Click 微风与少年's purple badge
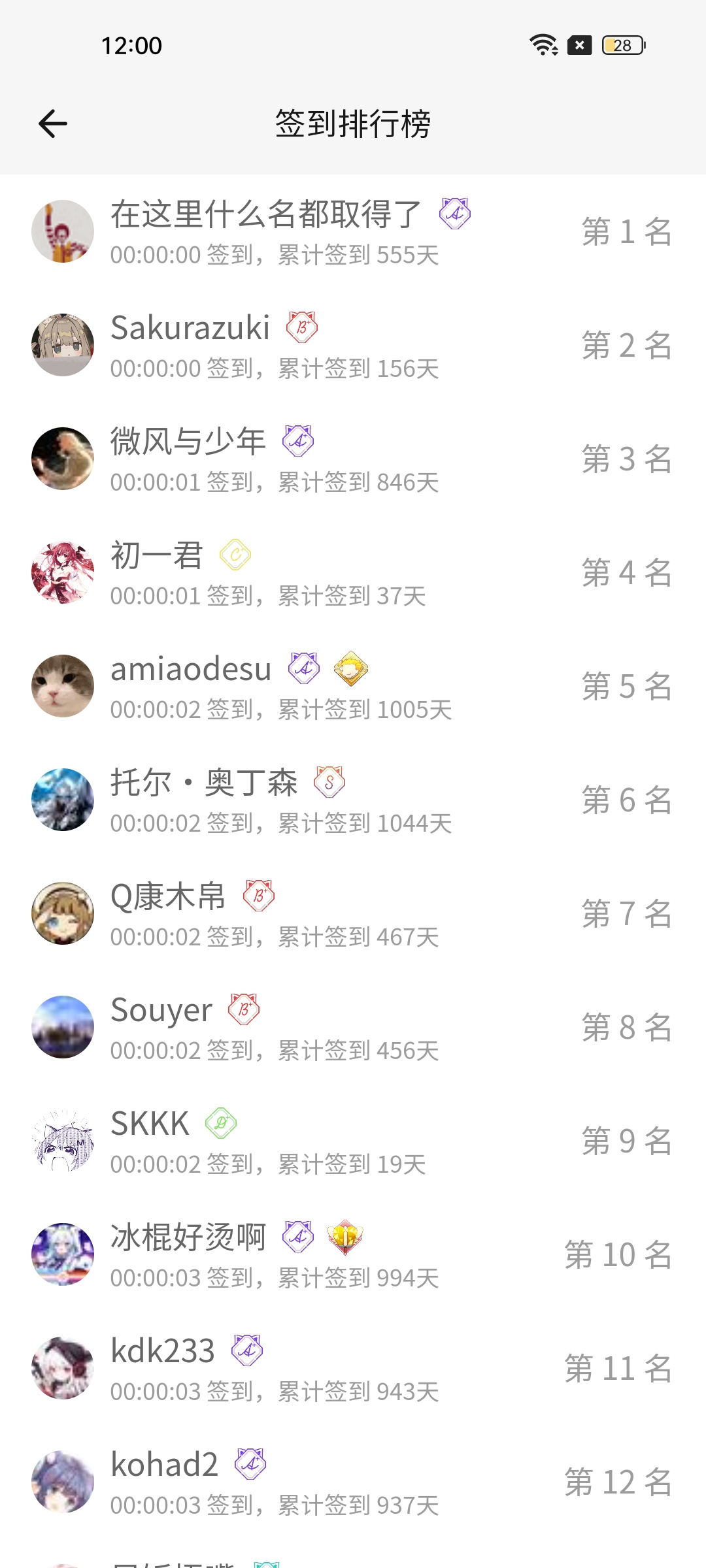 click(297, 442)
